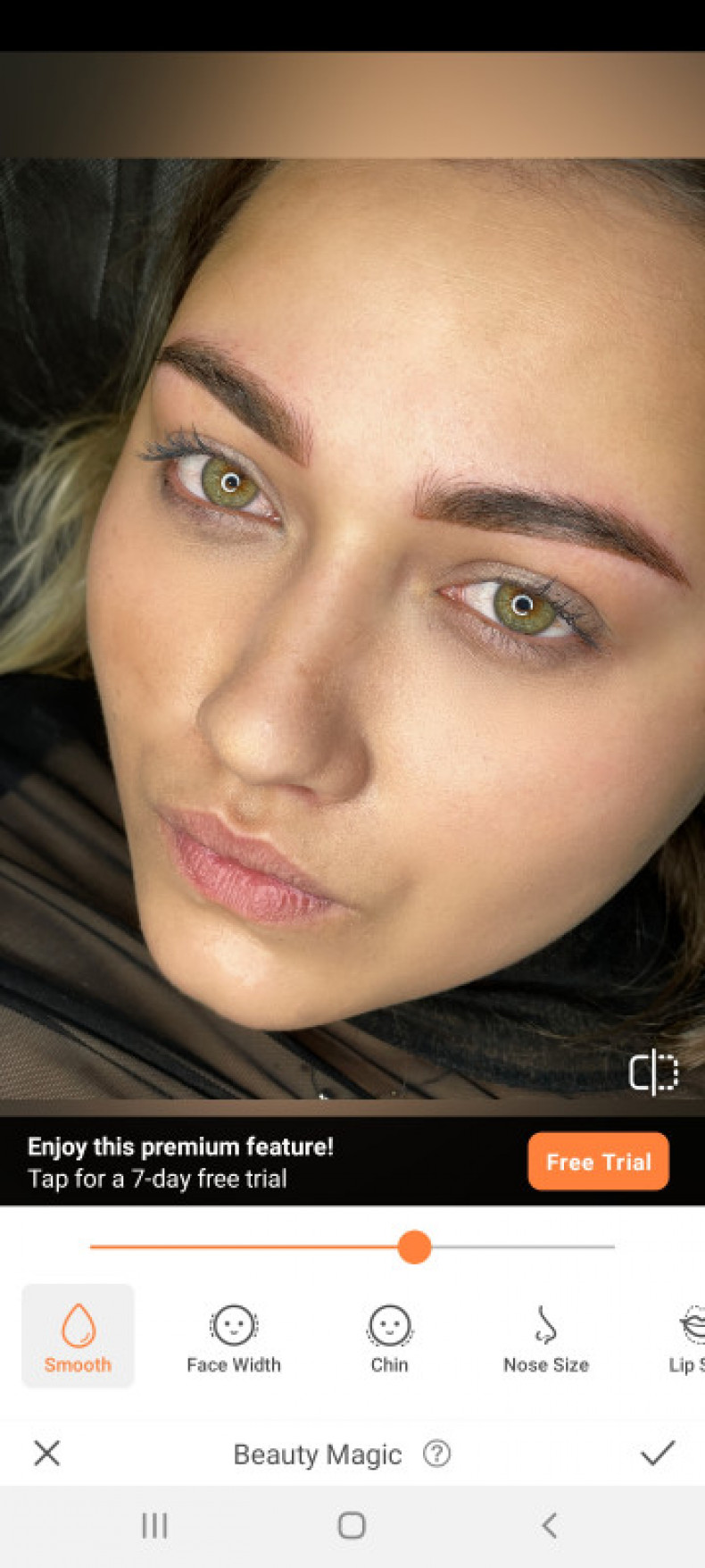Open the Nose Size tool
Viewport: 705px width, 1568px height.
point(545,1337)
